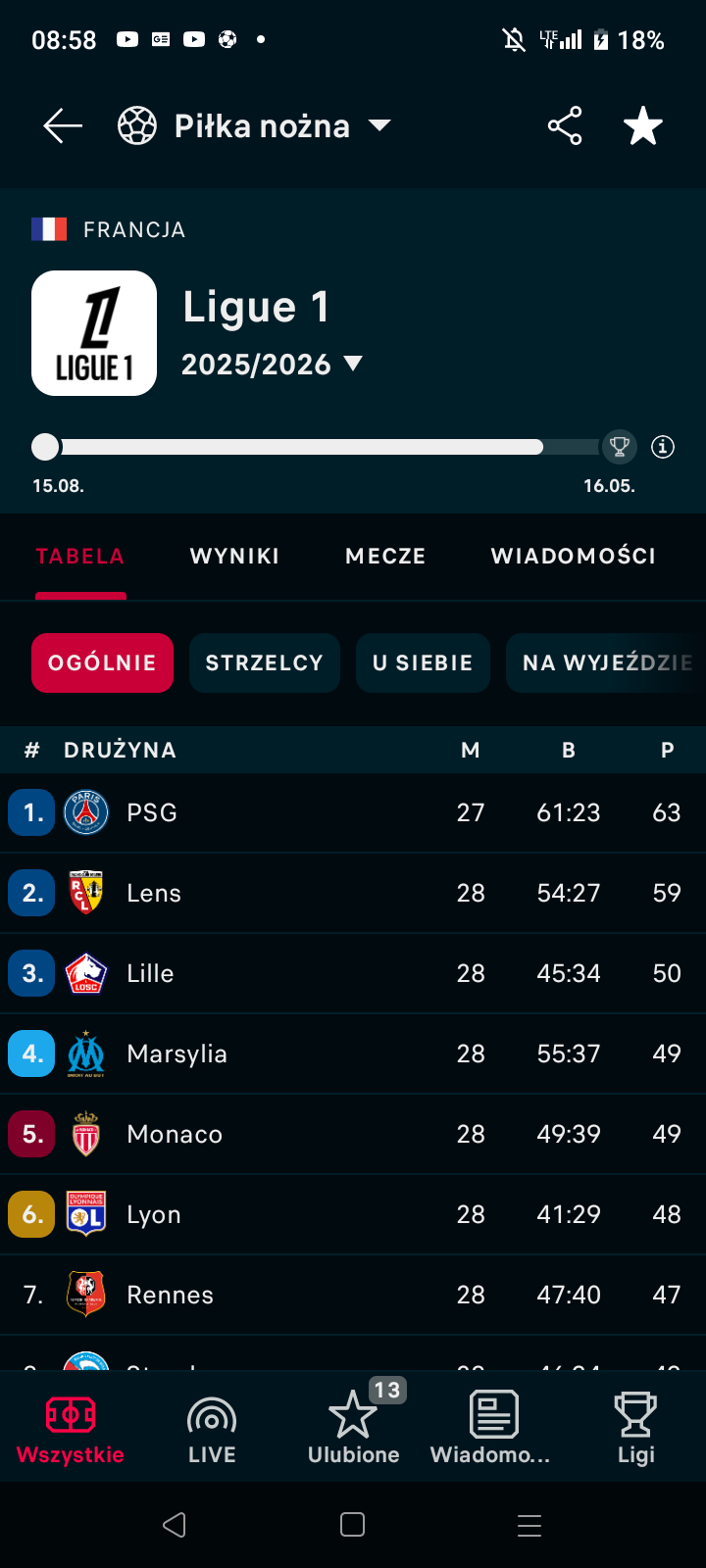This screenshot has width=706, height=1568.
Task: Share the Ligue 1 page
Action: (565, 126)
